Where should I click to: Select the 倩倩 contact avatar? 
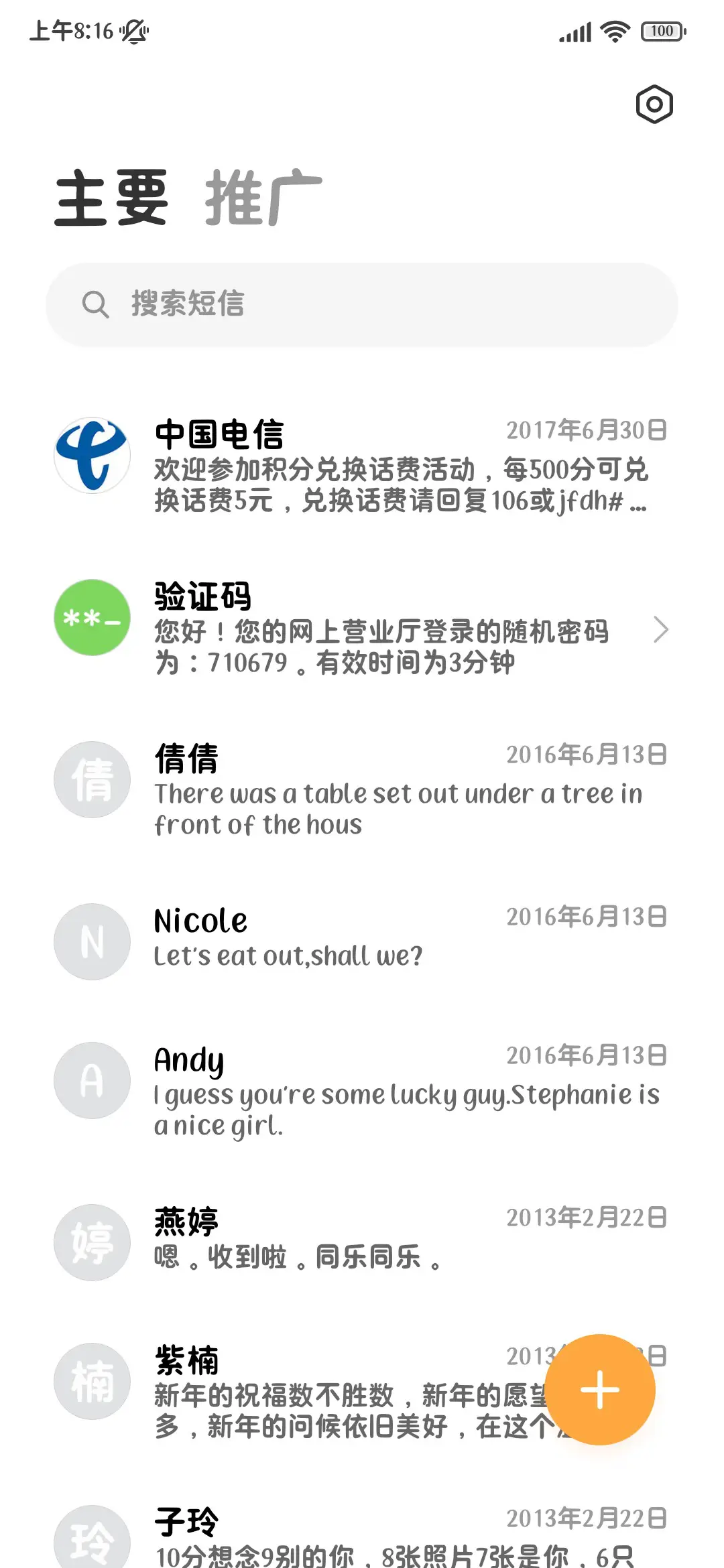pos(92,779)
